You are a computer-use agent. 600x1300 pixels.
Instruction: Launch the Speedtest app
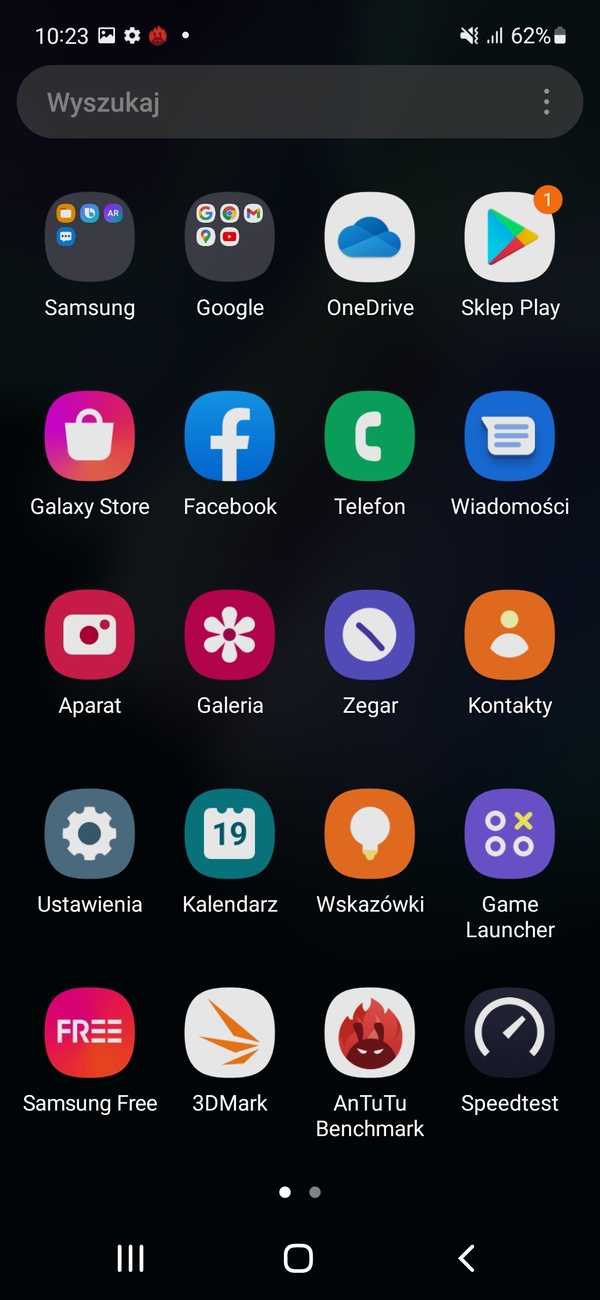pos(510,1033)
